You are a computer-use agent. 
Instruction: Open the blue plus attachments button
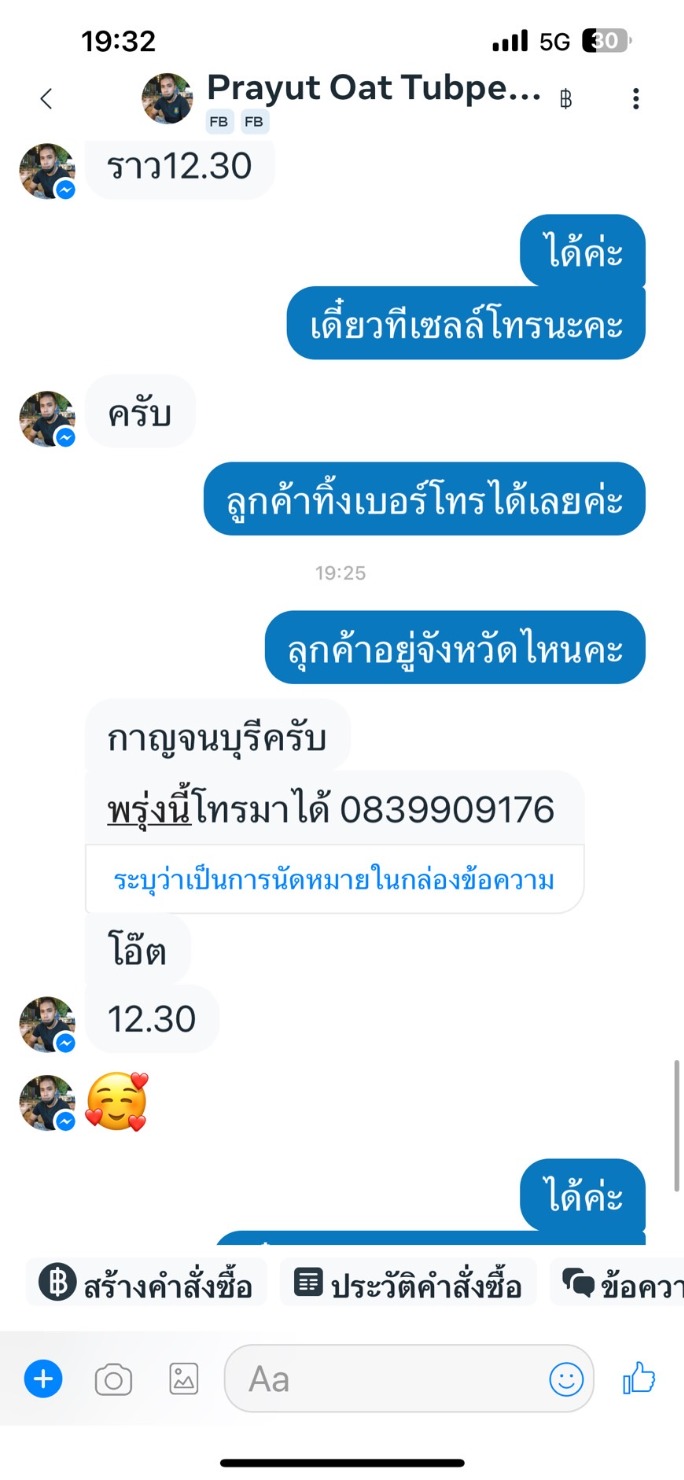43,1380
